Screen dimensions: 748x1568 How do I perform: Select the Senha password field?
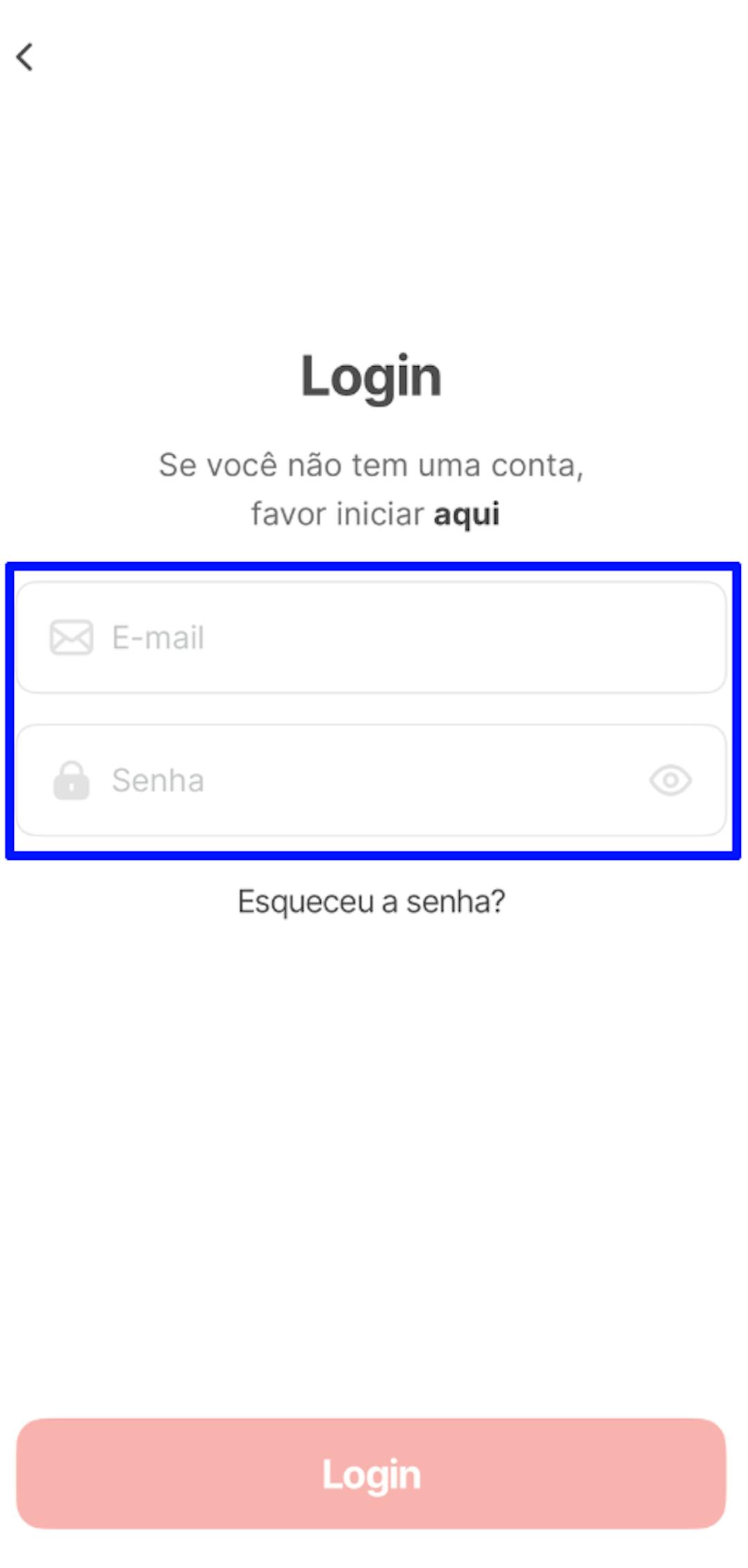pyautogui.click(x=360, y=780)
